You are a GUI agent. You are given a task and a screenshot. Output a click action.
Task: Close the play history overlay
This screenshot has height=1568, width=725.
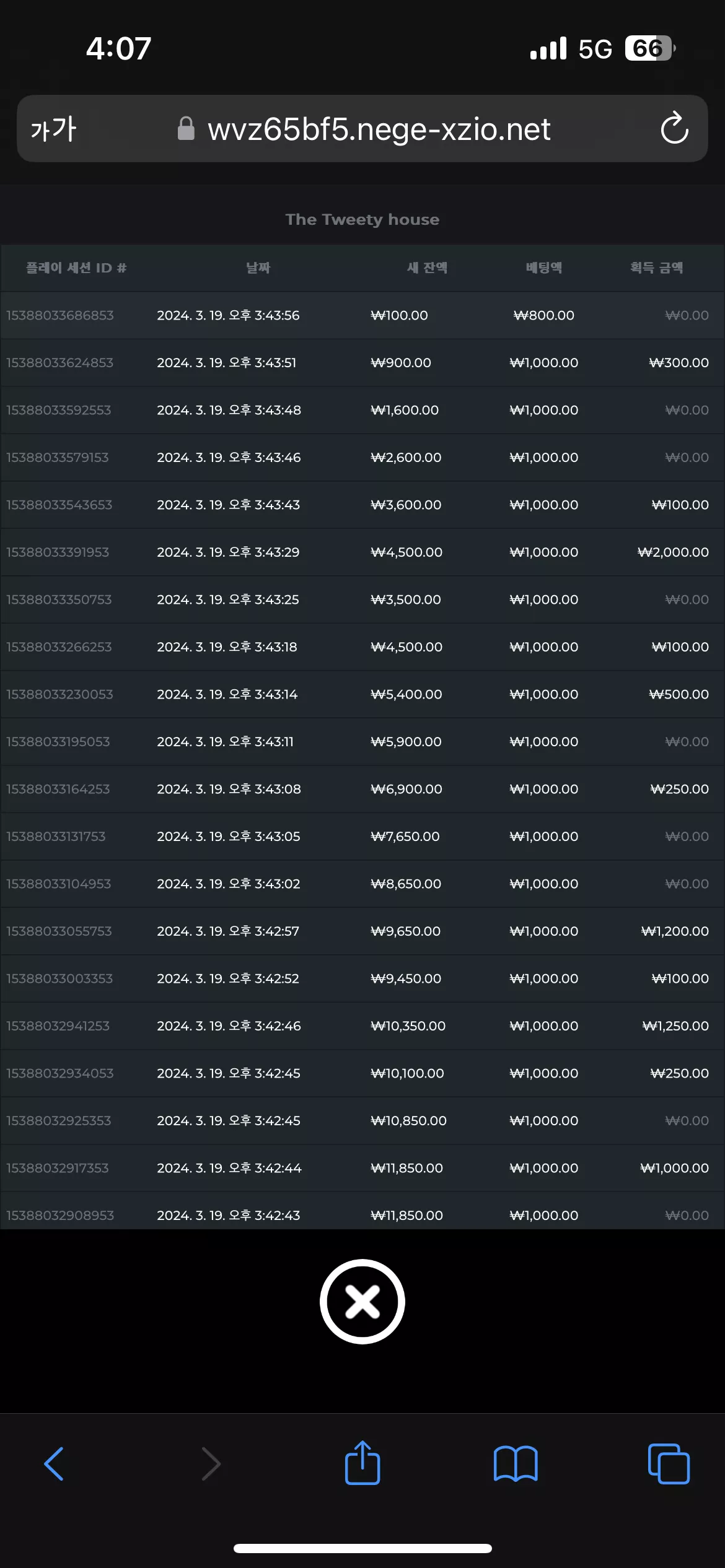click(362, 1302)
